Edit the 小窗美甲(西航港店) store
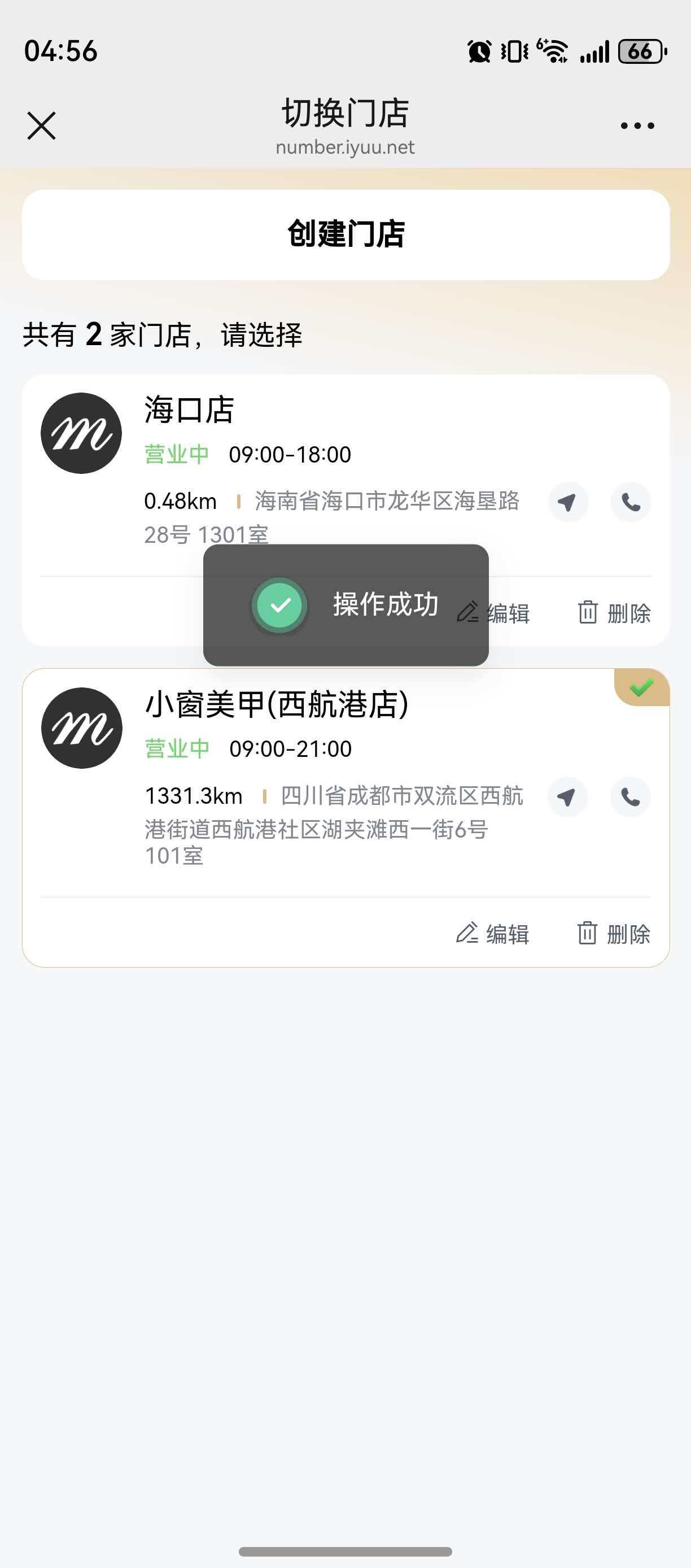 pos(493,934)
